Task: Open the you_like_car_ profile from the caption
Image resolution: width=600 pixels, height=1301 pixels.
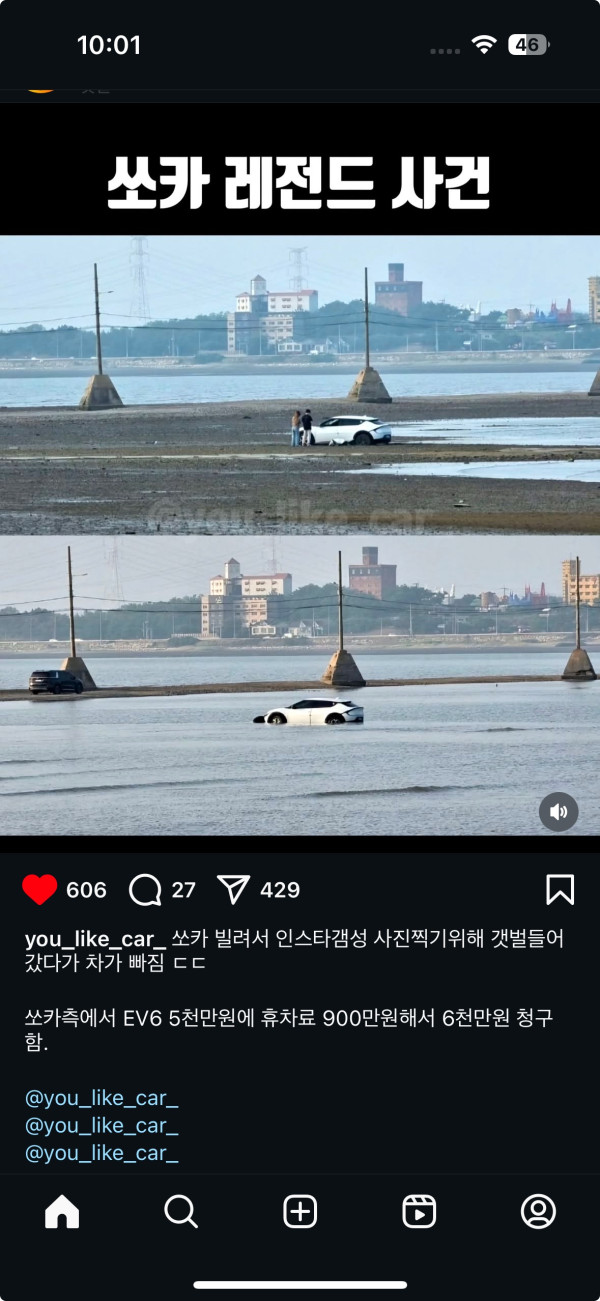Action: click(x=95, y=939)
